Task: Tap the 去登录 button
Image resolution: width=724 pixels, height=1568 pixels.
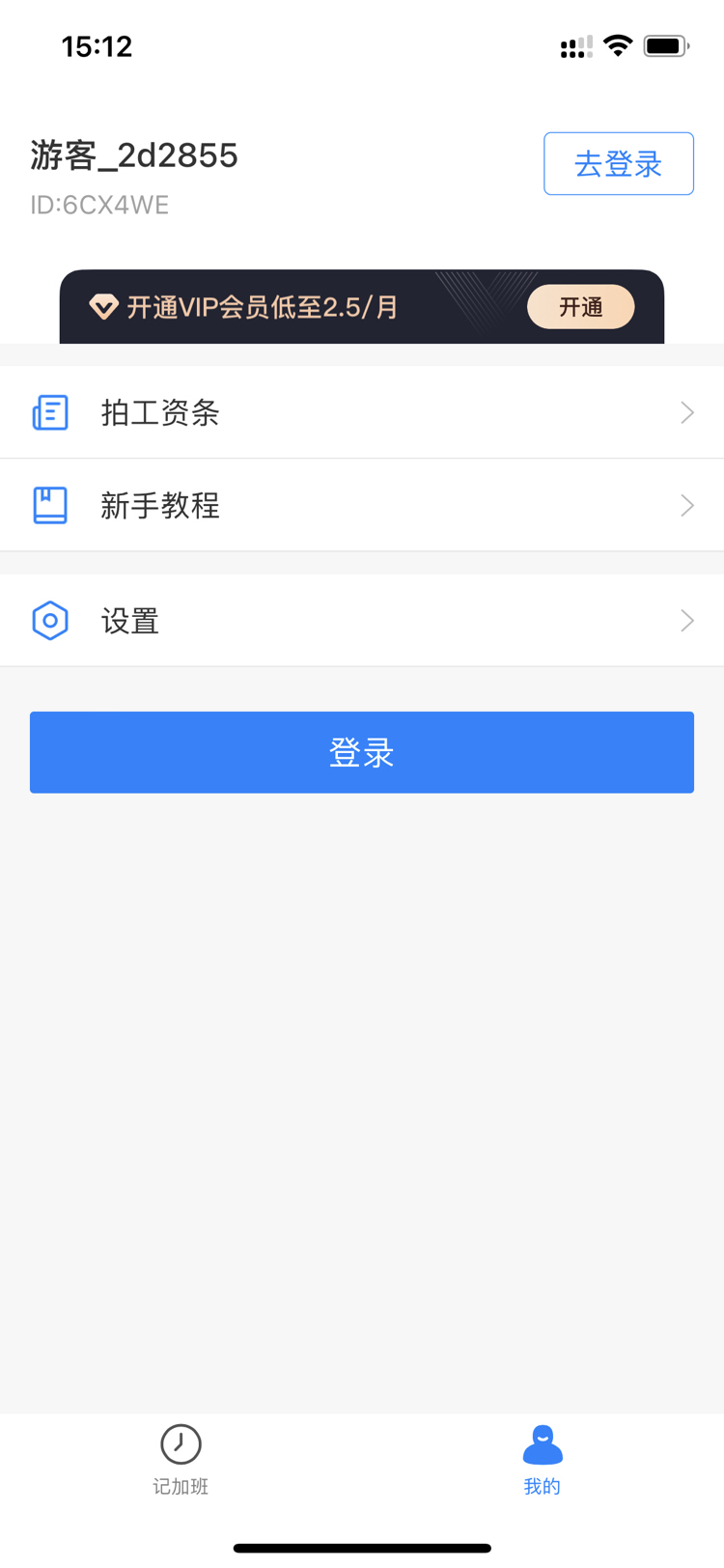Action: coord(619,163)
